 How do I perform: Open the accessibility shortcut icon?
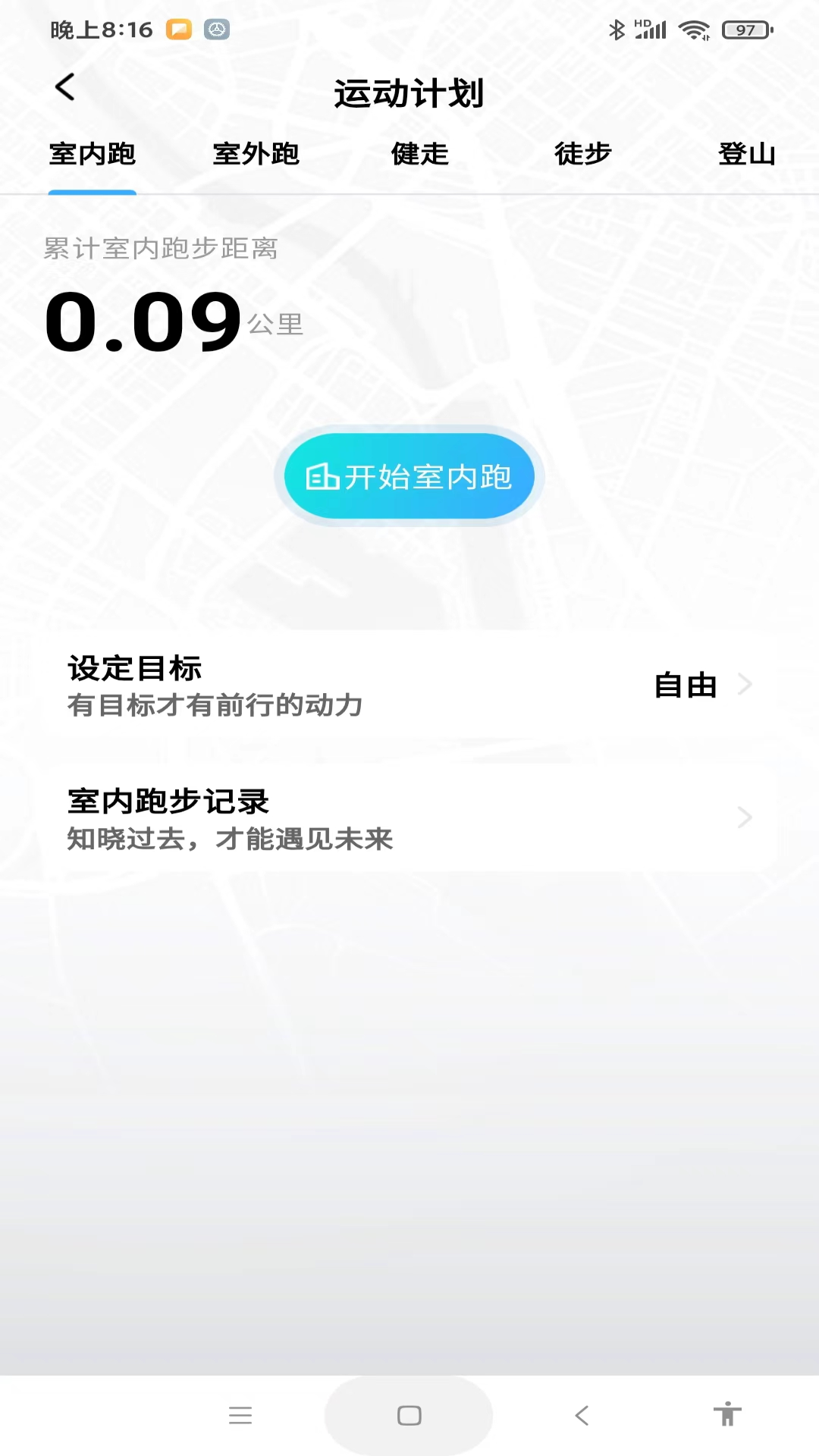[x=727, y=1414]
